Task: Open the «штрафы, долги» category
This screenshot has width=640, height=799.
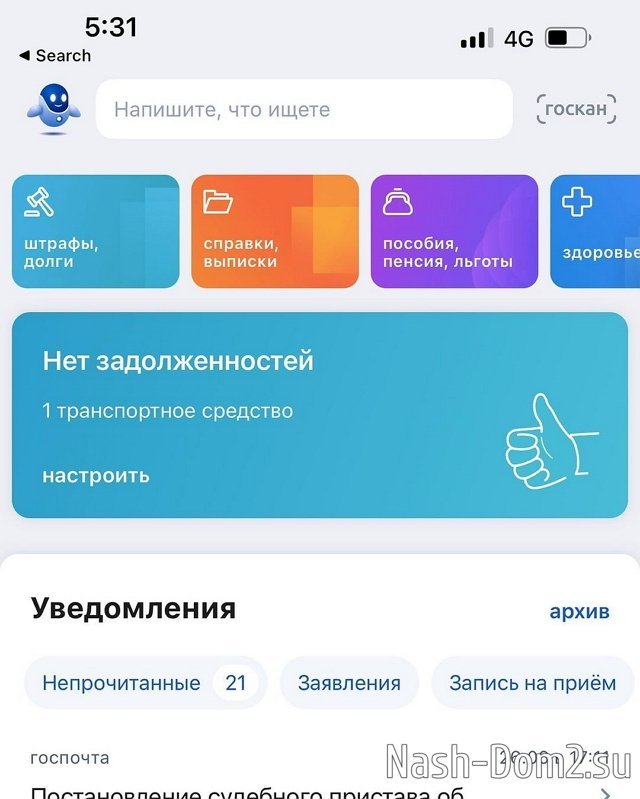Action: coord(96,231)
